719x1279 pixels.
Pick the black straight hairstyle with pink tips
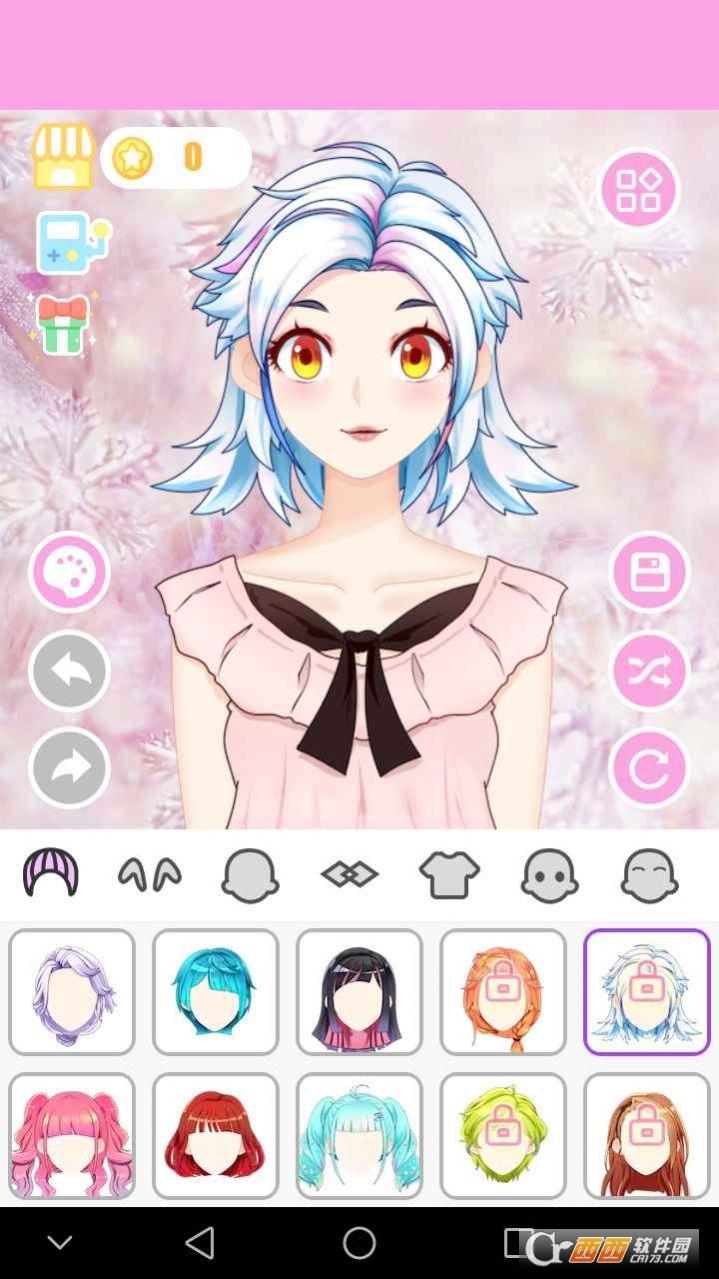click(360, 992)
